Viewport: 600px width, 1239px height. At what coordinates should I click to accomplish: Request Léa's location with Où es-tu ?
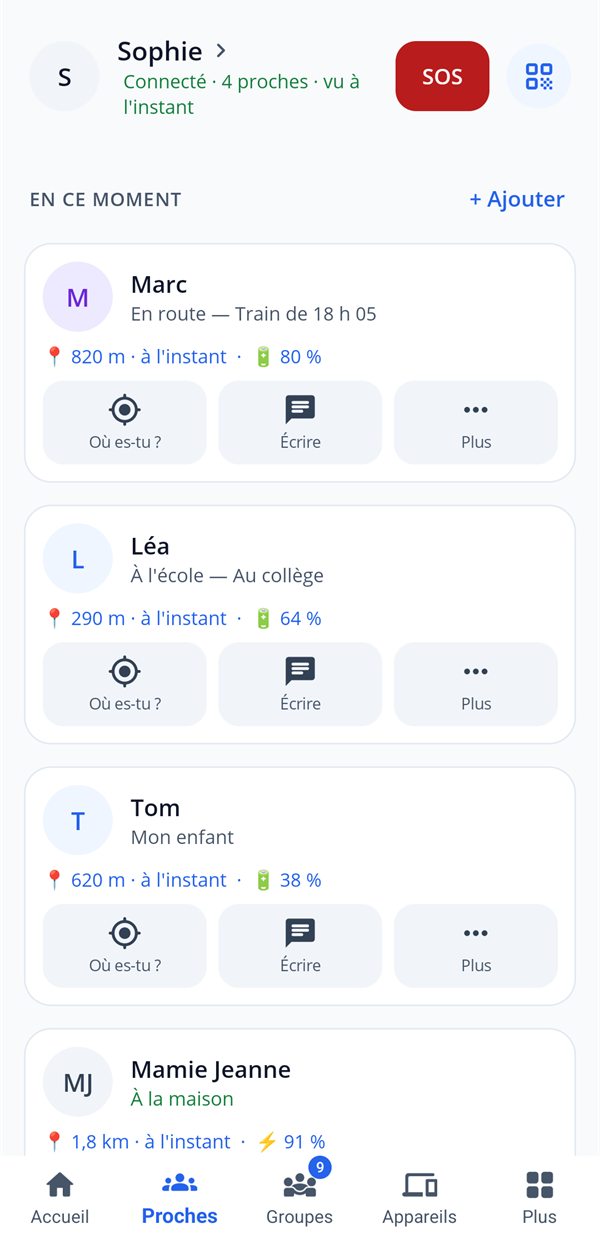point(125,684)
